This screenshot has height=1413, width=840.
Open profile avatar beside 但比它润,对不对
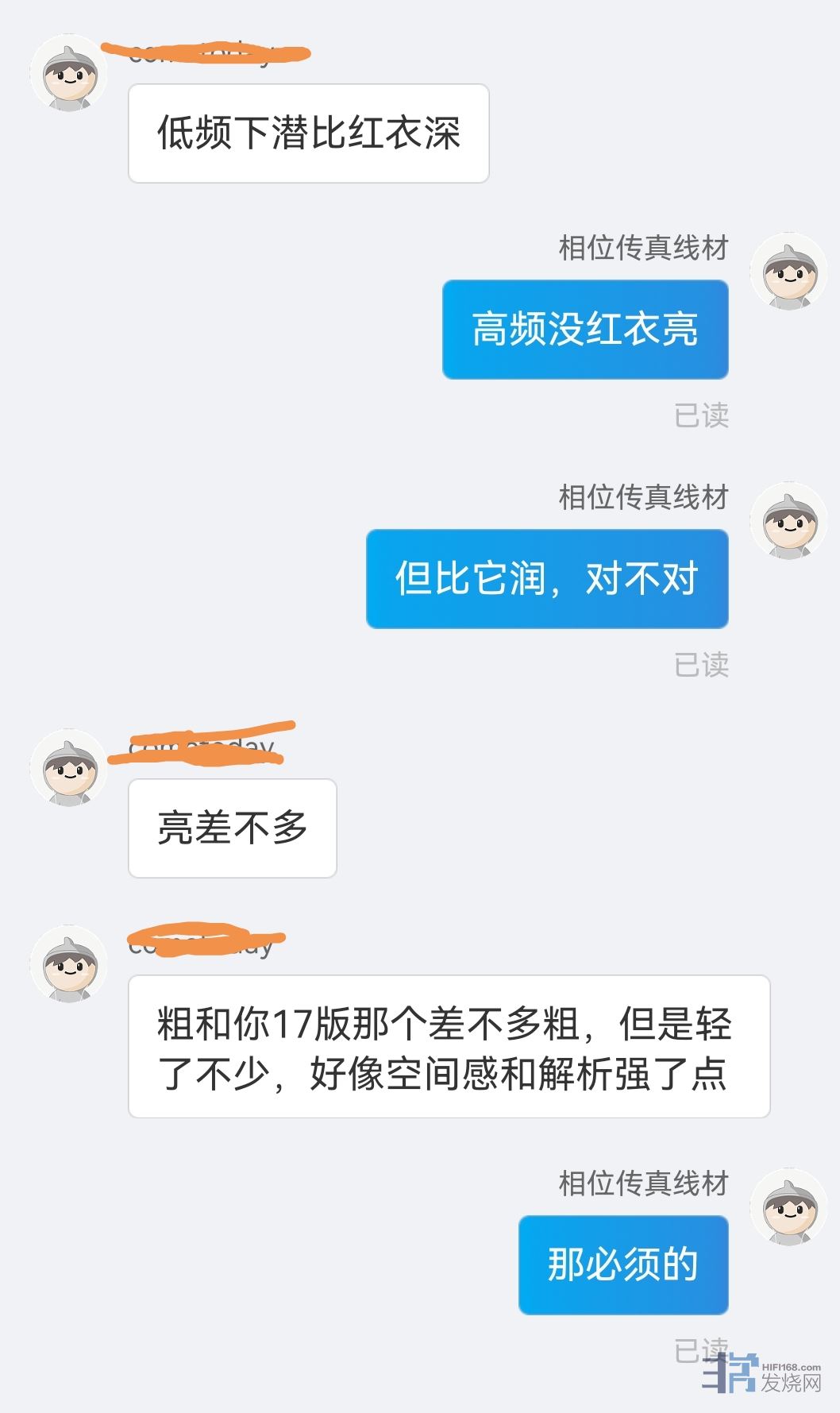tap(788, 520)
